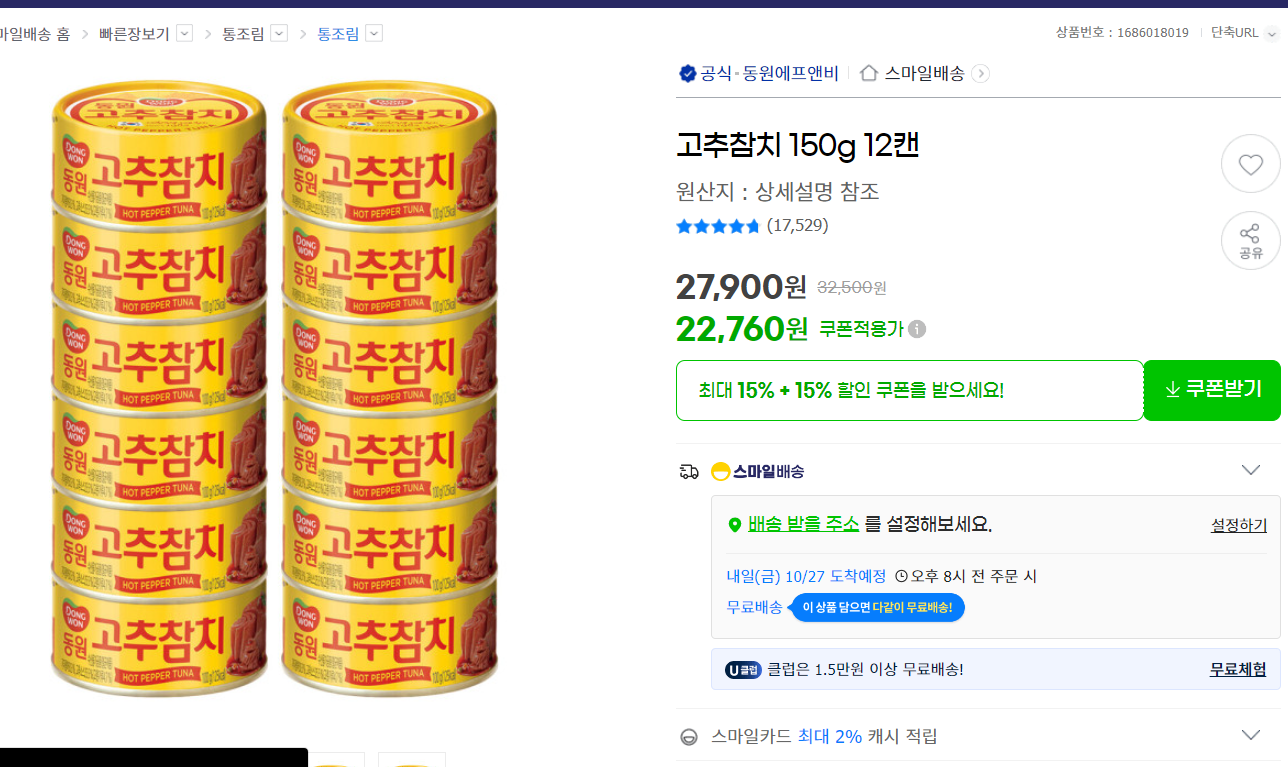The image size is (1288, 767).
Task: Open the 빠른장보기 breadcrumb dropdown
Action: (185, 33)
